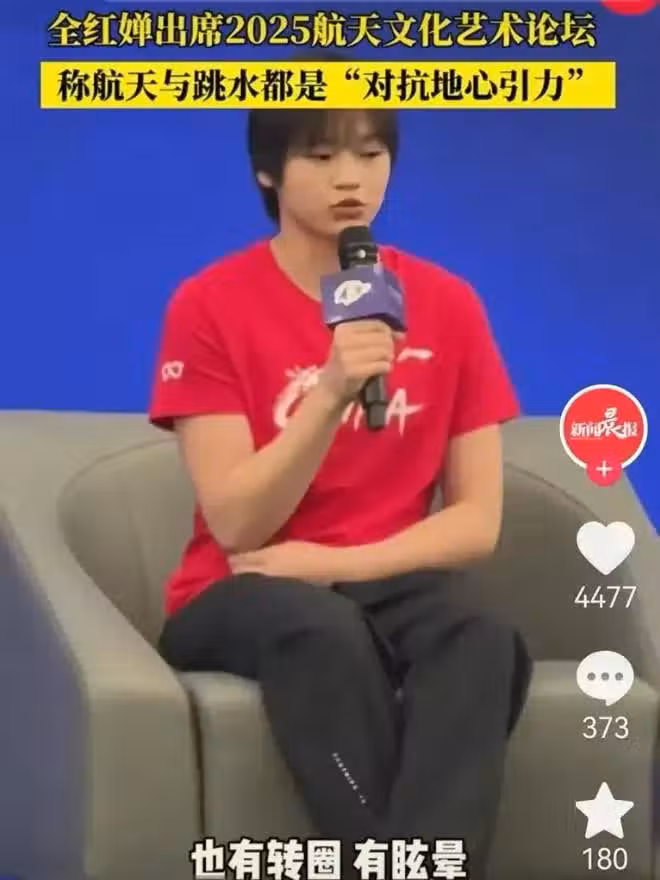This screenshot has height=880, width=660.
Task: Add this video to favorites with the star
Action: (x=605, y=811)
